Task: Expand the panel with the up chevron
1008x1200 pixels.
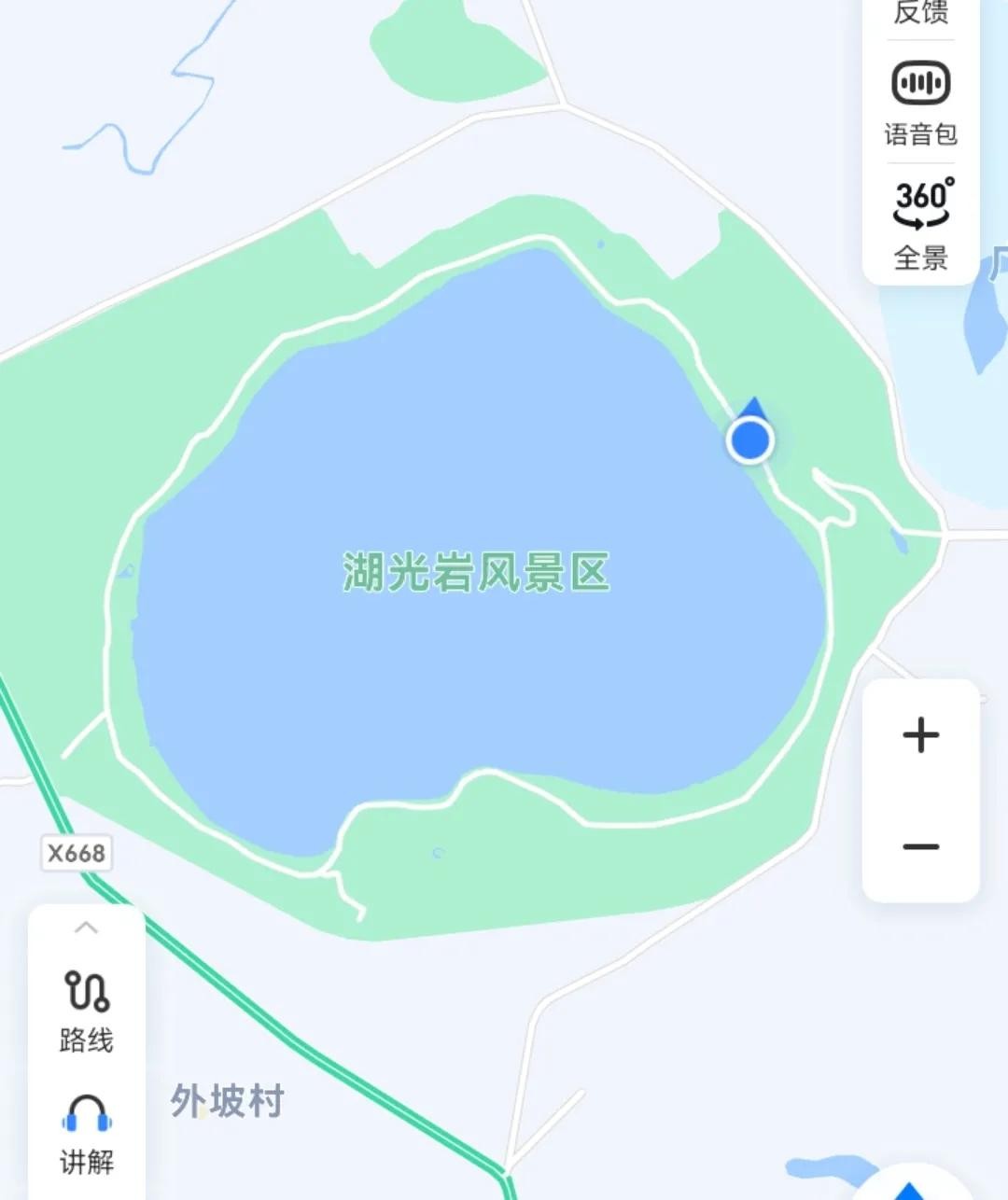Action: coord(86,928)
